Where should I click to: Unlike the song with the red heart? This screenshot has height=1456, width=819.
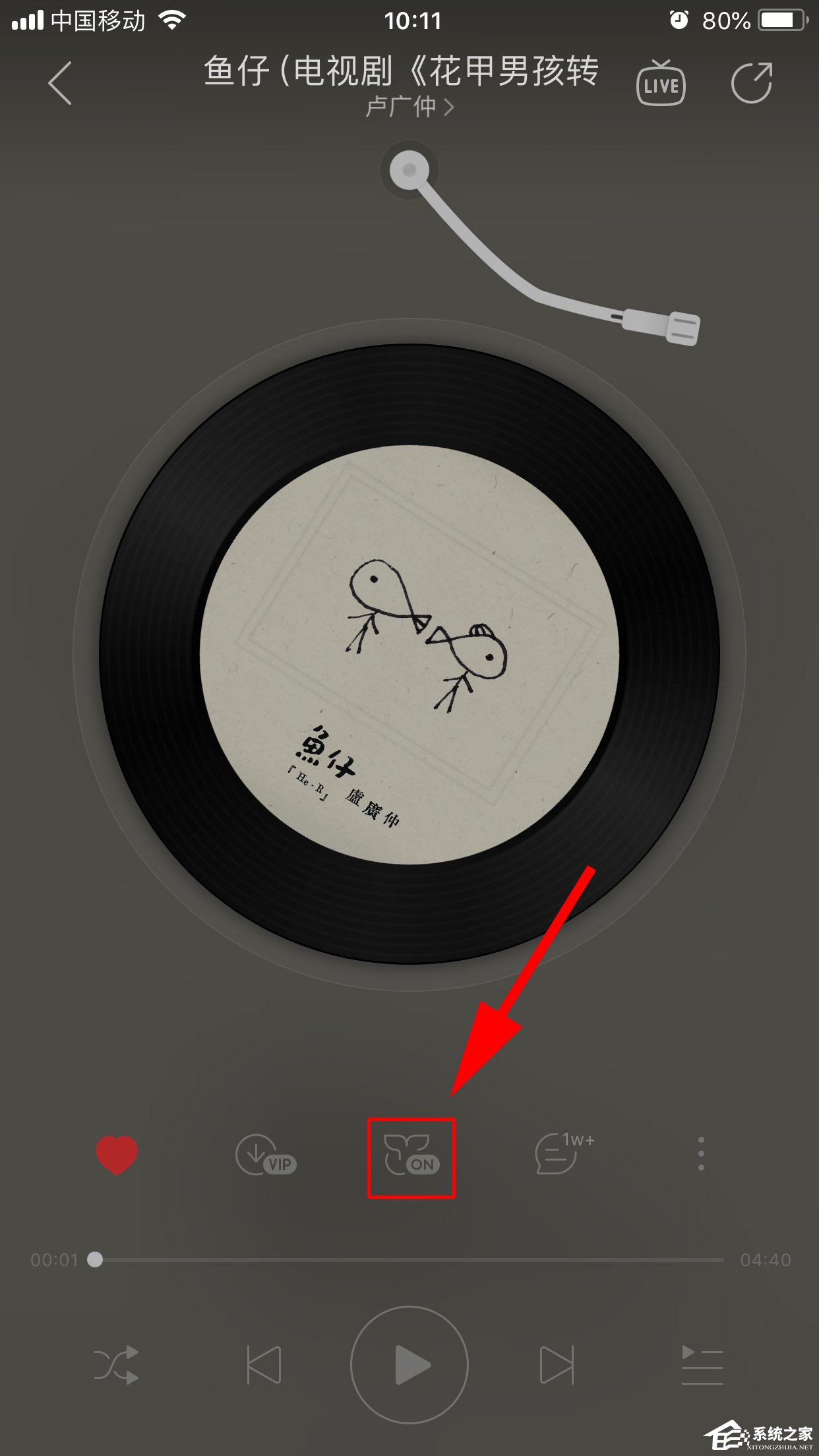(x=117, y=1155)
